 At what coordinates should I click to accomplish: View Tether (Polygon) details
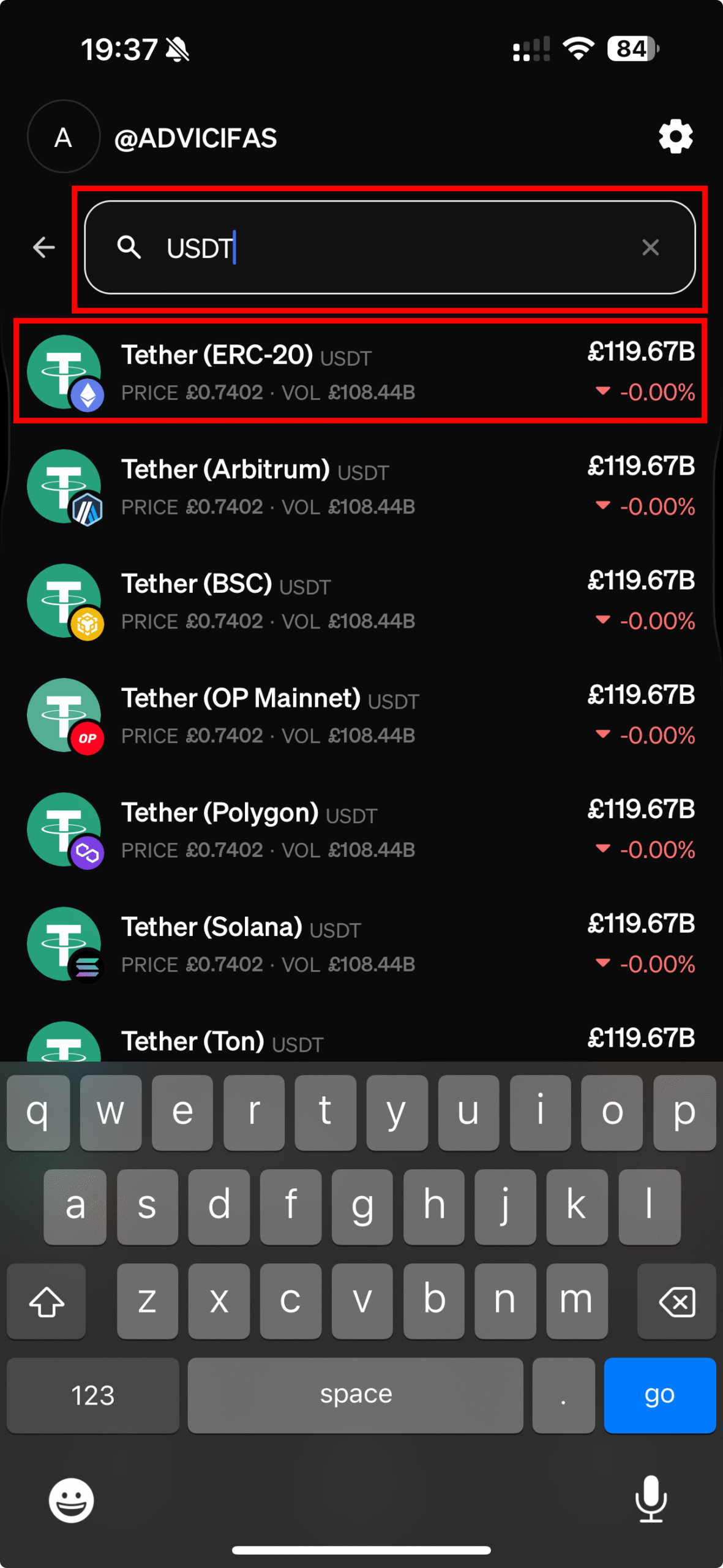coord(360,830)
